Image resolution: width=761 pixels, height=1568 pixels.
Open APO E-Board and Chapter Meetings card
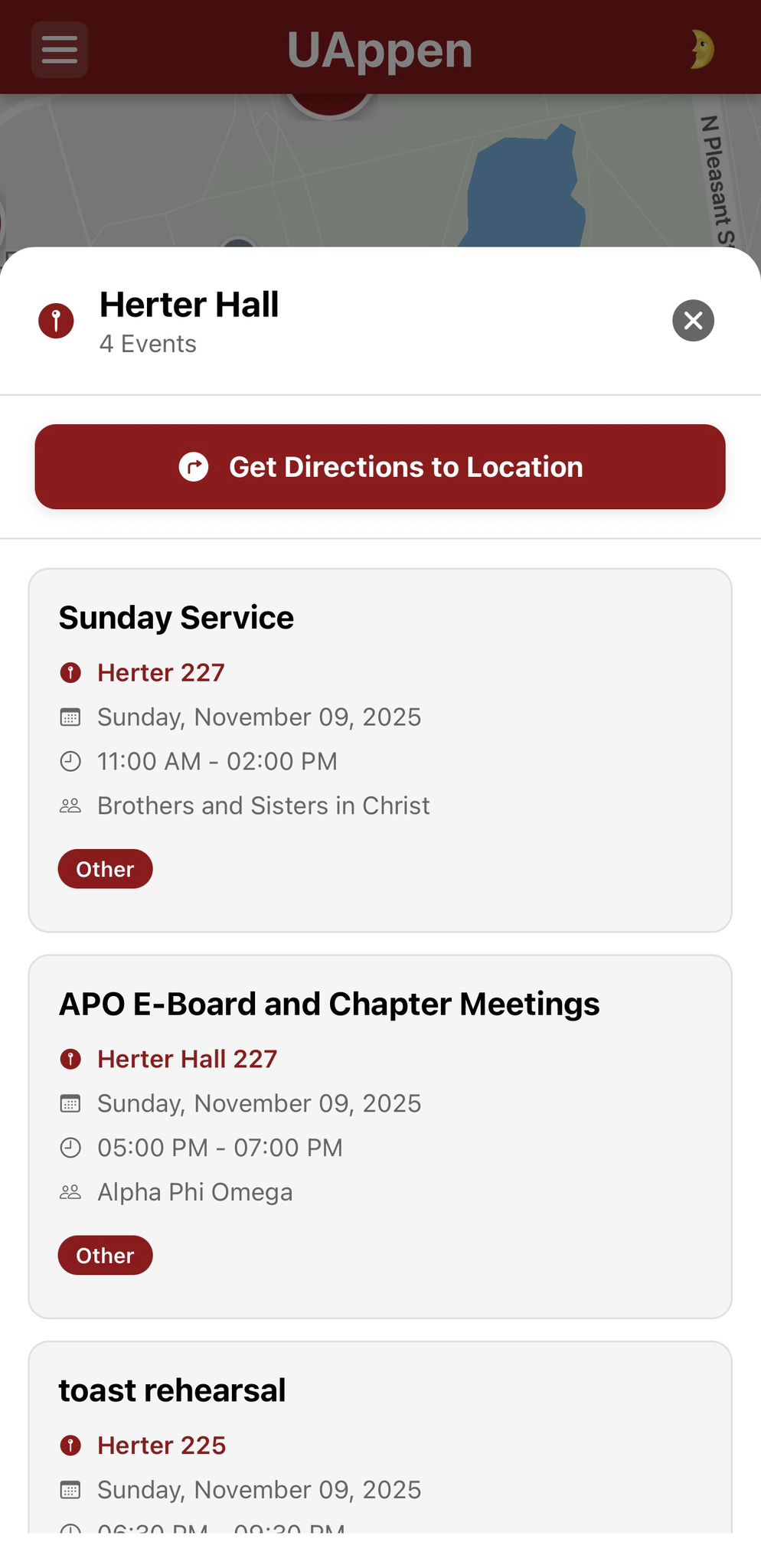380,1136
